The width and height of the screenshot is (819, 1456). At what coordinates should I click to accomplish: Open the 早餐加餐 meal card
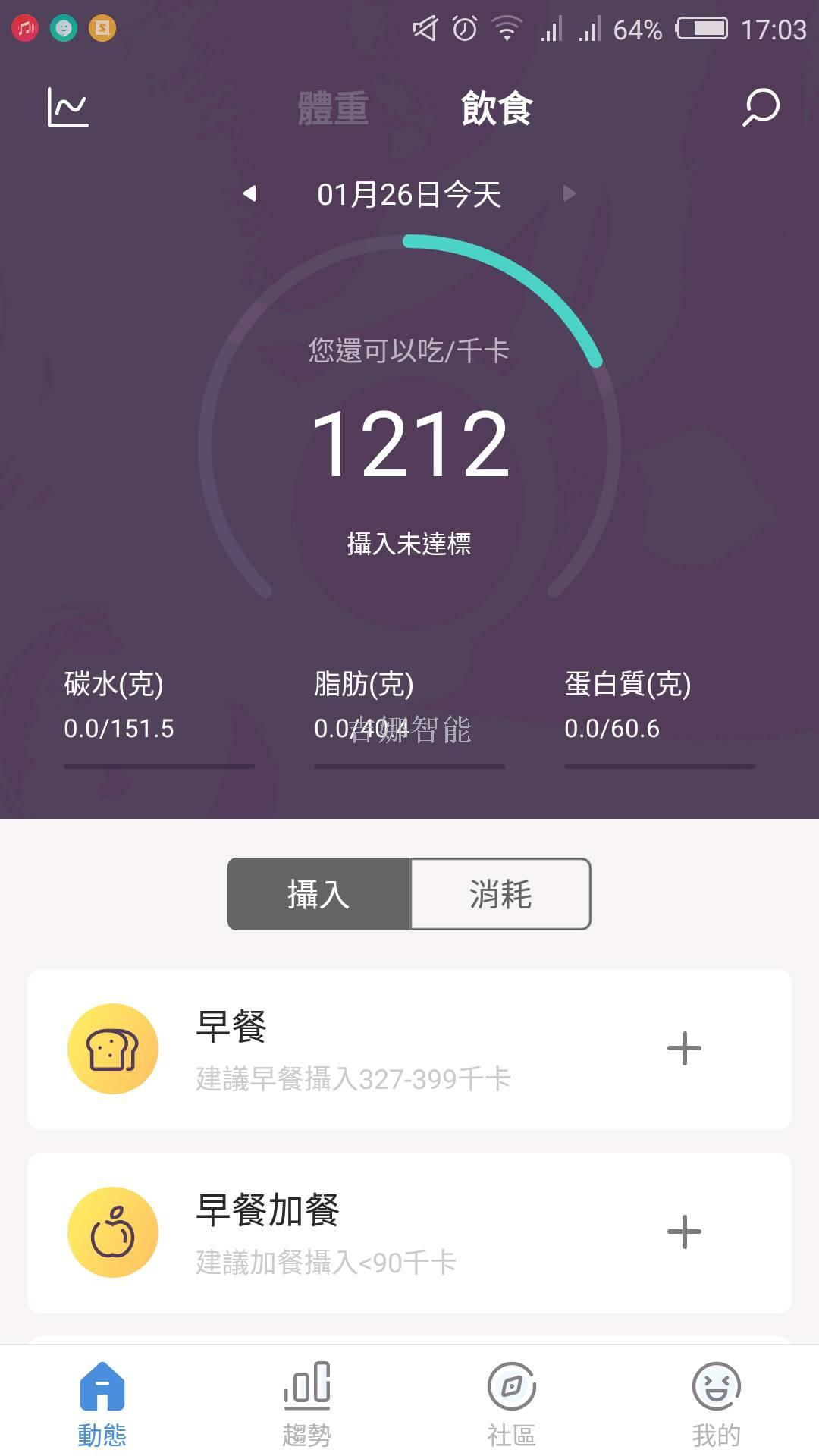[x=379, y=1232]
